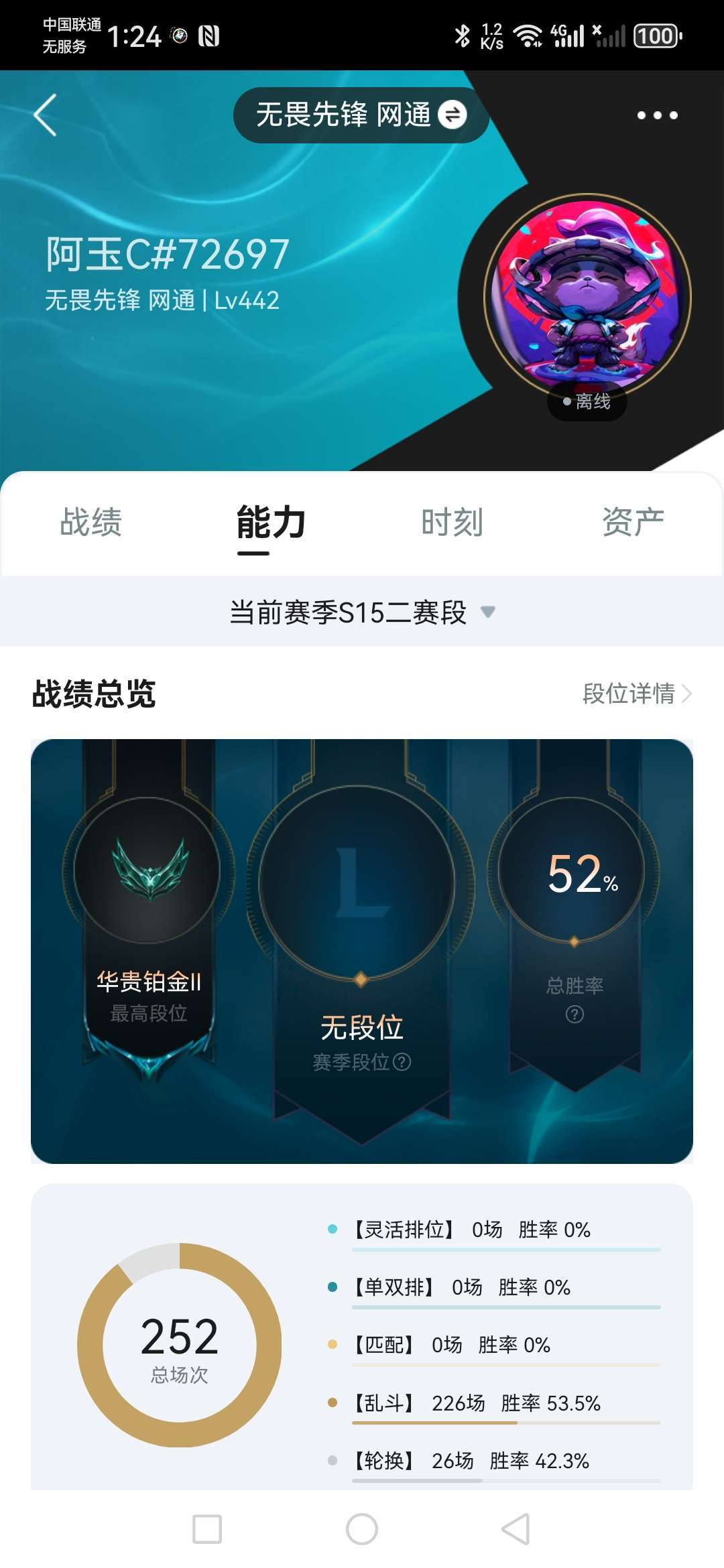Open the three-dot overflow menu
The image size is (724, 1568).
[x=657, y=115]
